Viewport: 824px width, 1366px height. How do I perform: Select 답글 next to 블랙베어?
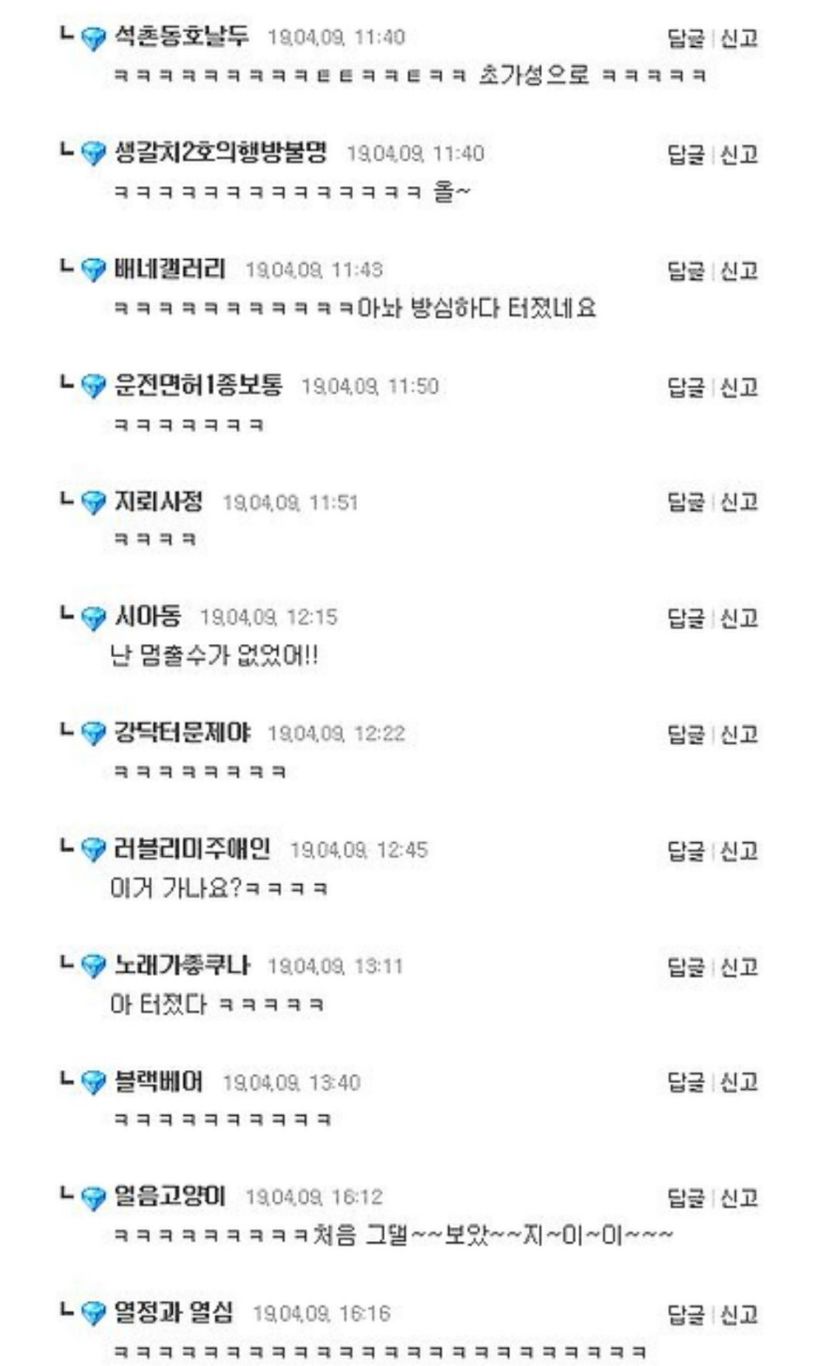coord(686,1082)
